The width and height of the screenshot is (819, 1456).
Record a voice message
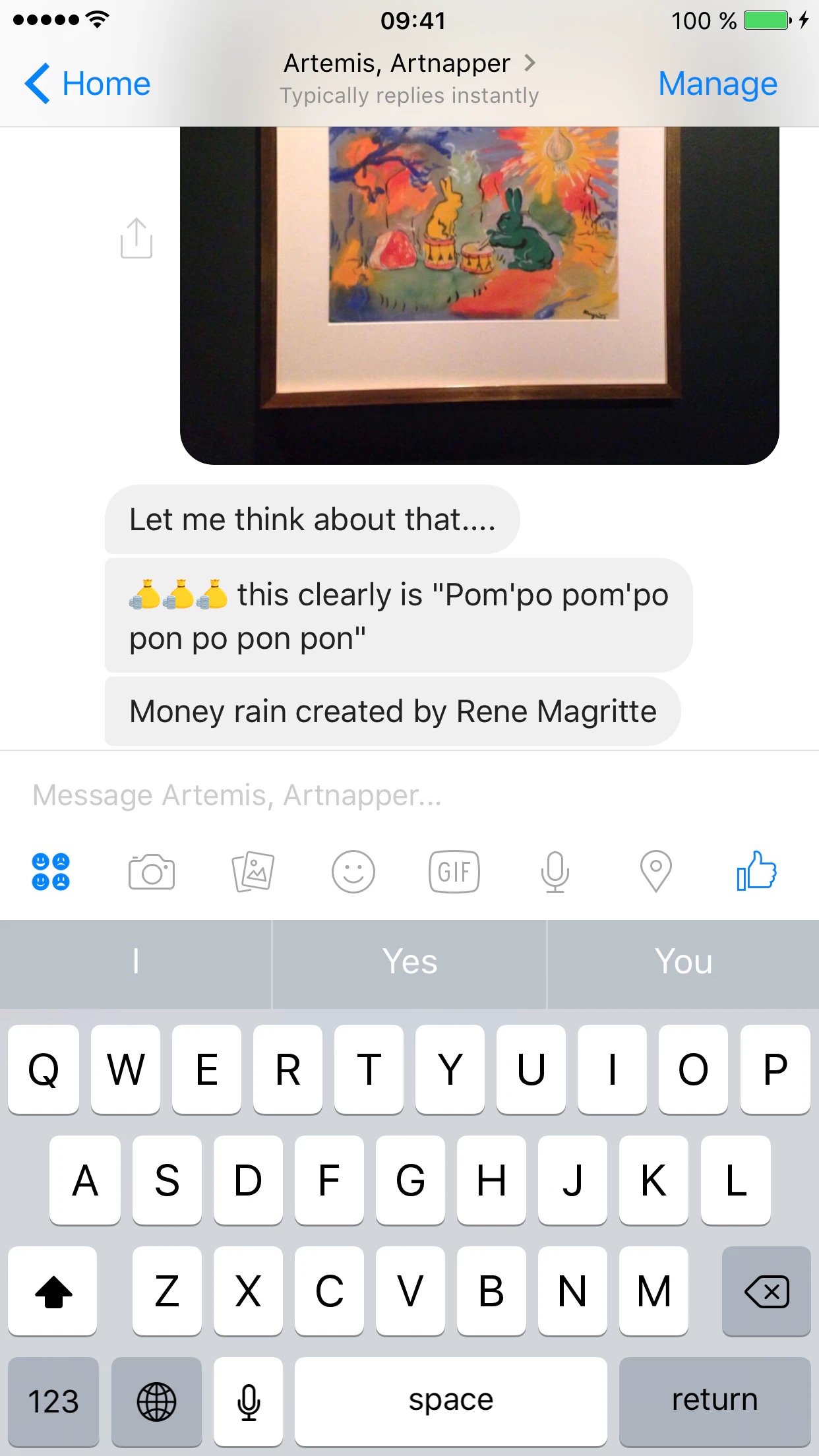555,872
